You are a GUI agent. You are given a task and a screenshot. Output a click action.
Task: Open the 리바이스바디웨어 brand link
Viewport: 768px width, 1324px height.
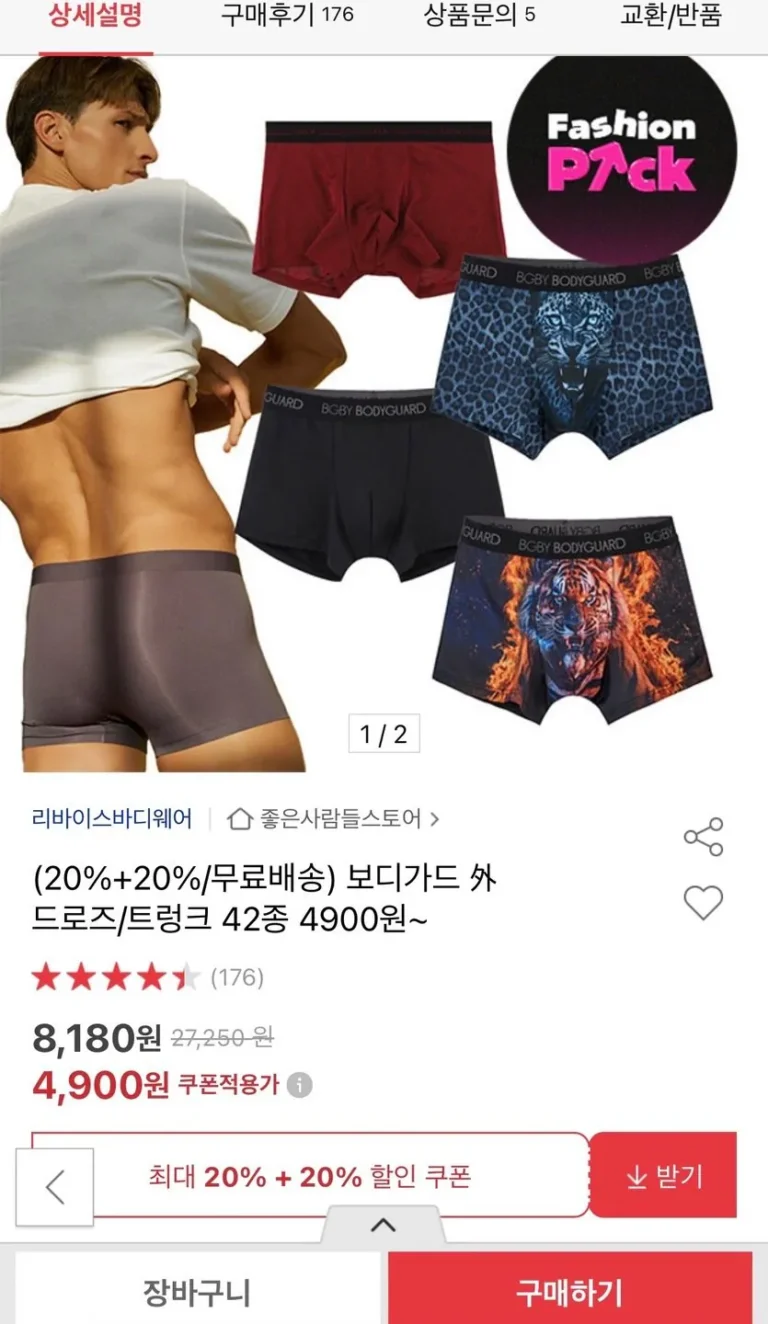click(x=112, y=819)
